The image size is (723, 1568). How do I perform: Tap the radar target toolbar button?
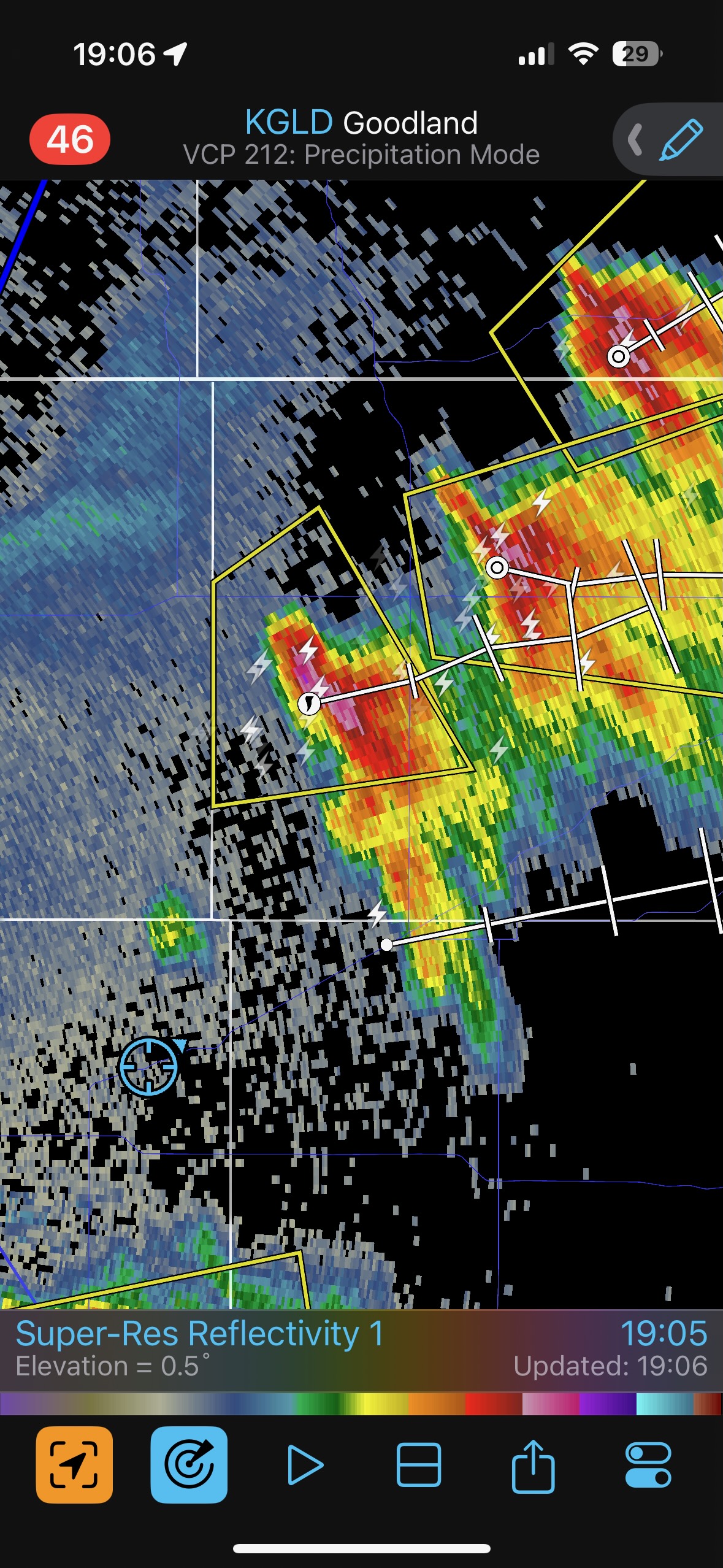189,1464
